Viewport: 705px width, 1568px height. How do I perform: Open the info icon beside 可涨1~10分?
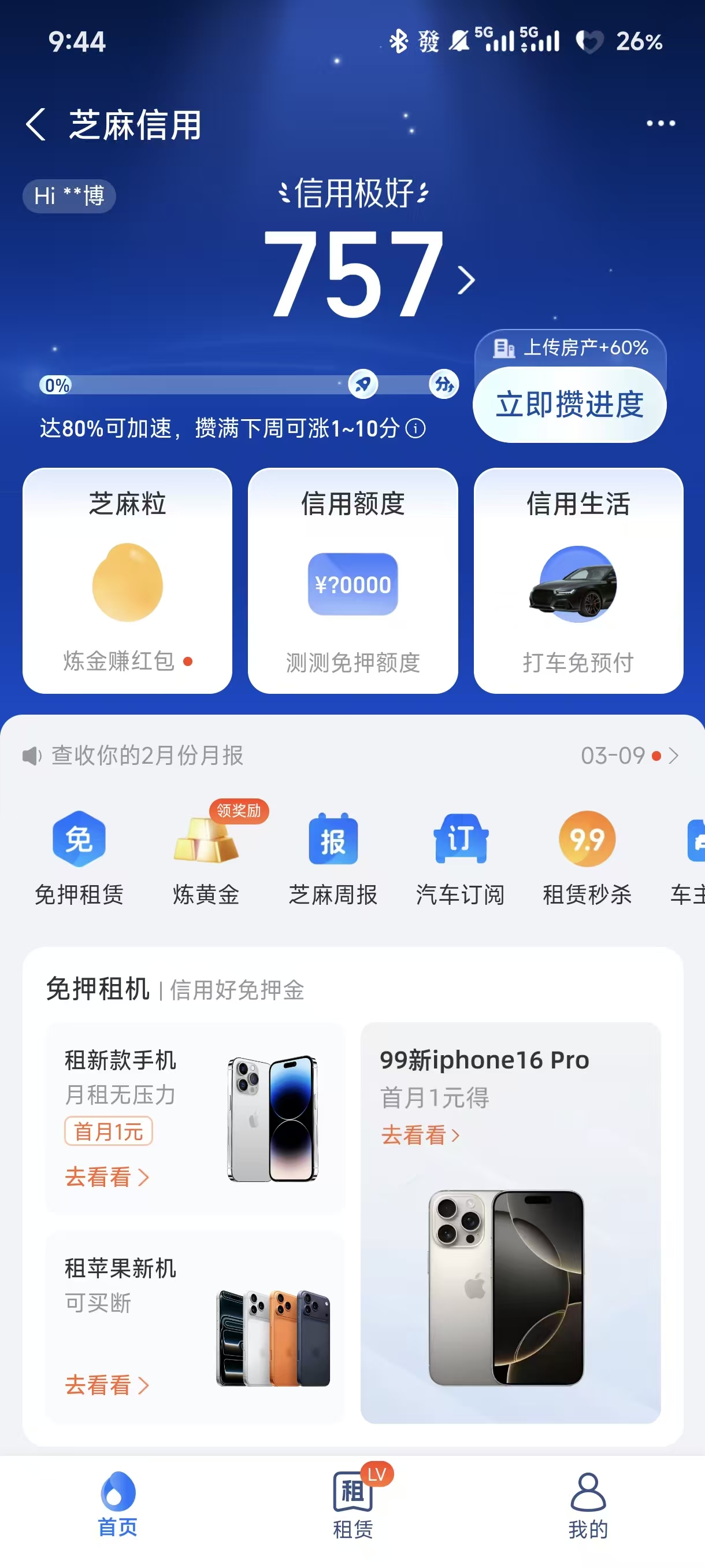tap(415, 428)
